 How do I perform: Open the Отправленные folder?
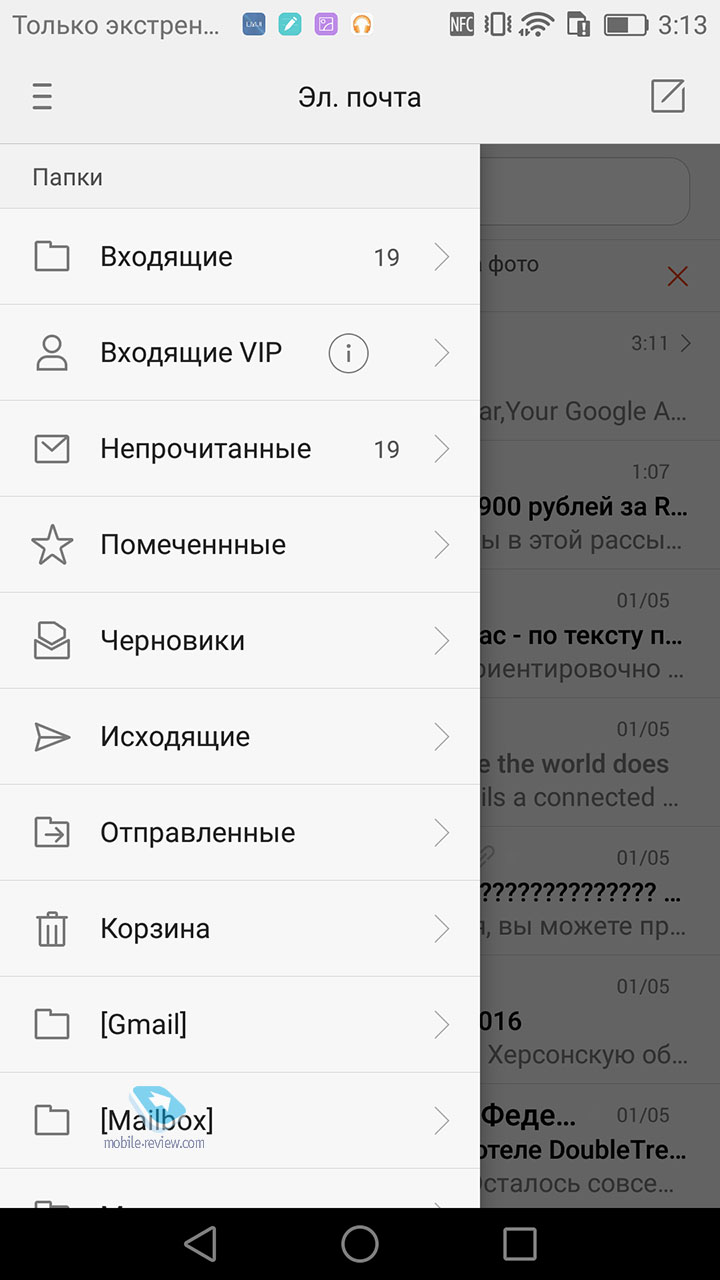(240, 833)
